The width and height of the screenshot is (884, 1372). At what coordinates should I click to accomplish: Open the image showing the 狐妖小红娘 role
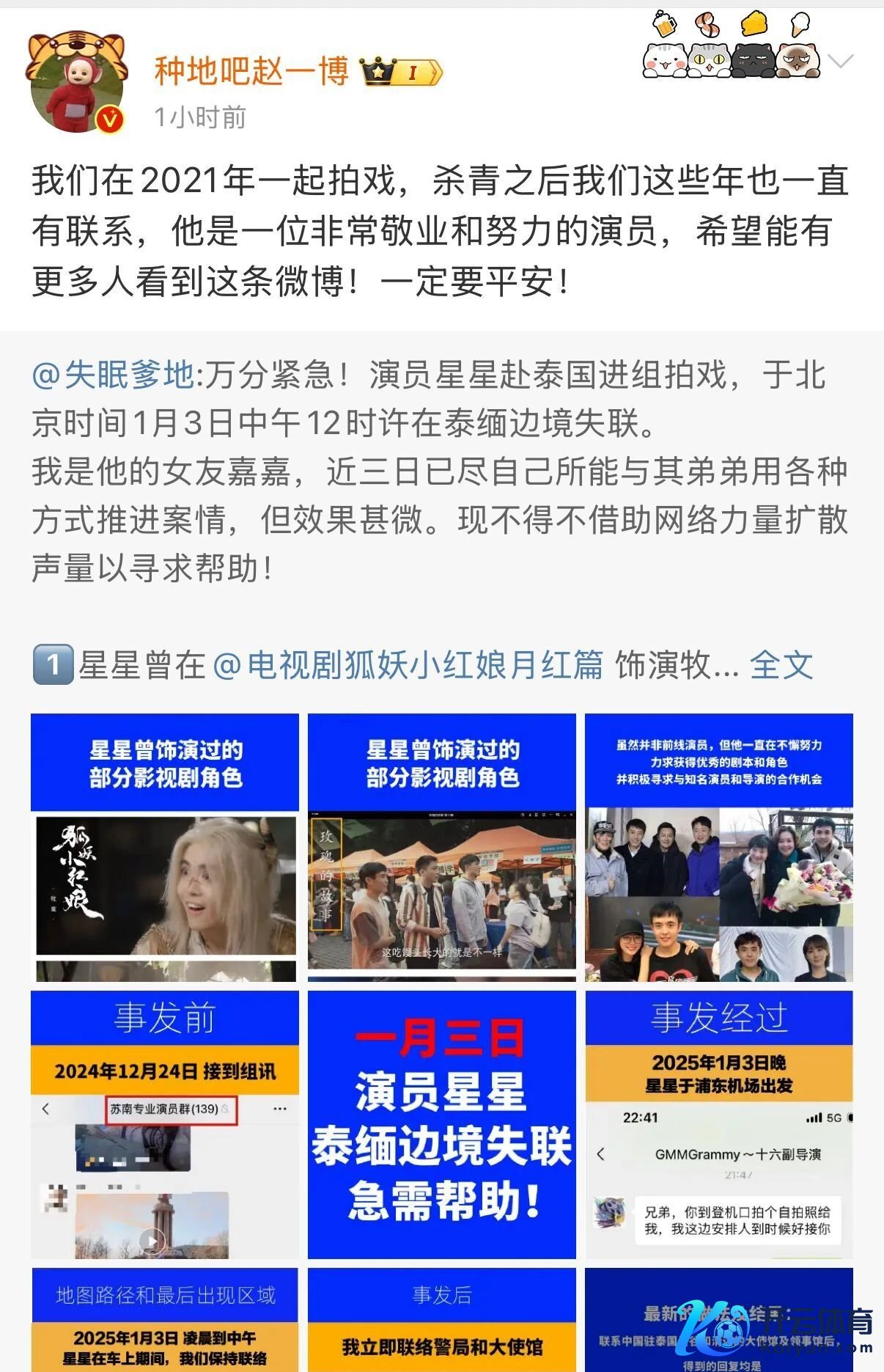(165, 847)
